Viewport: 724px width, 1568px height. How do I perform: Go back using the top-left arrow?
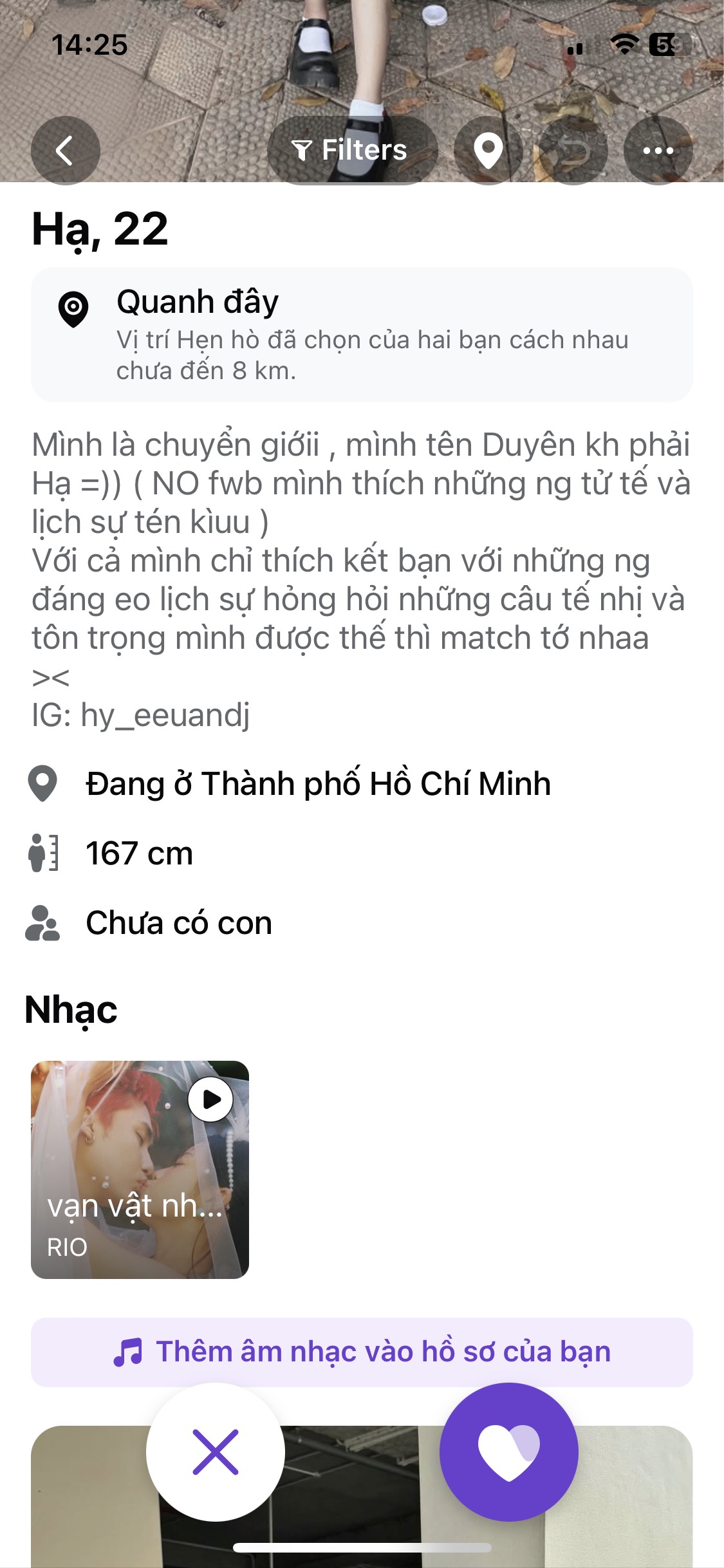pyautogui.click(x=65, y=151)
